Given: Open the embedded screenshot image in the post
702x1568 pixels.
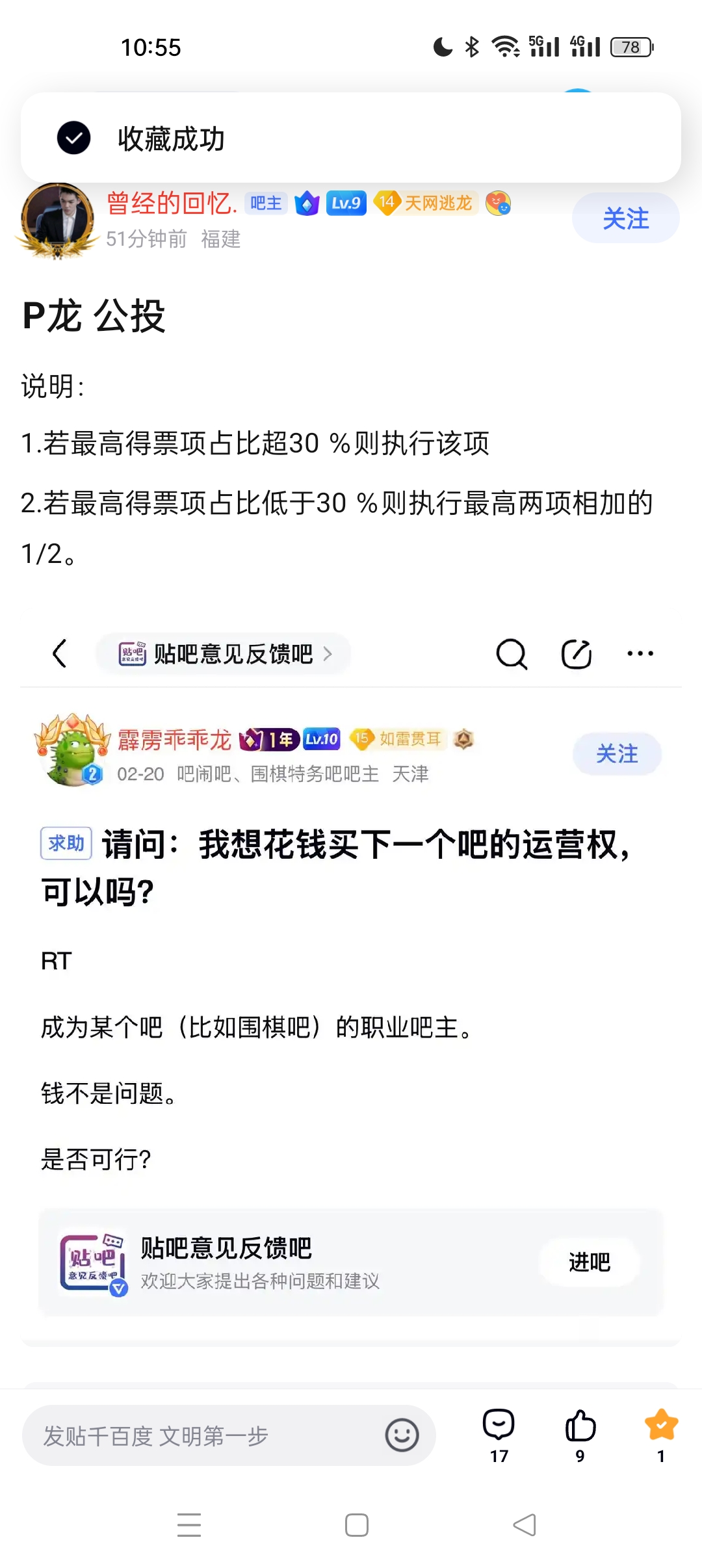Looking at the screenshot, I should click(x=351, y=982).
